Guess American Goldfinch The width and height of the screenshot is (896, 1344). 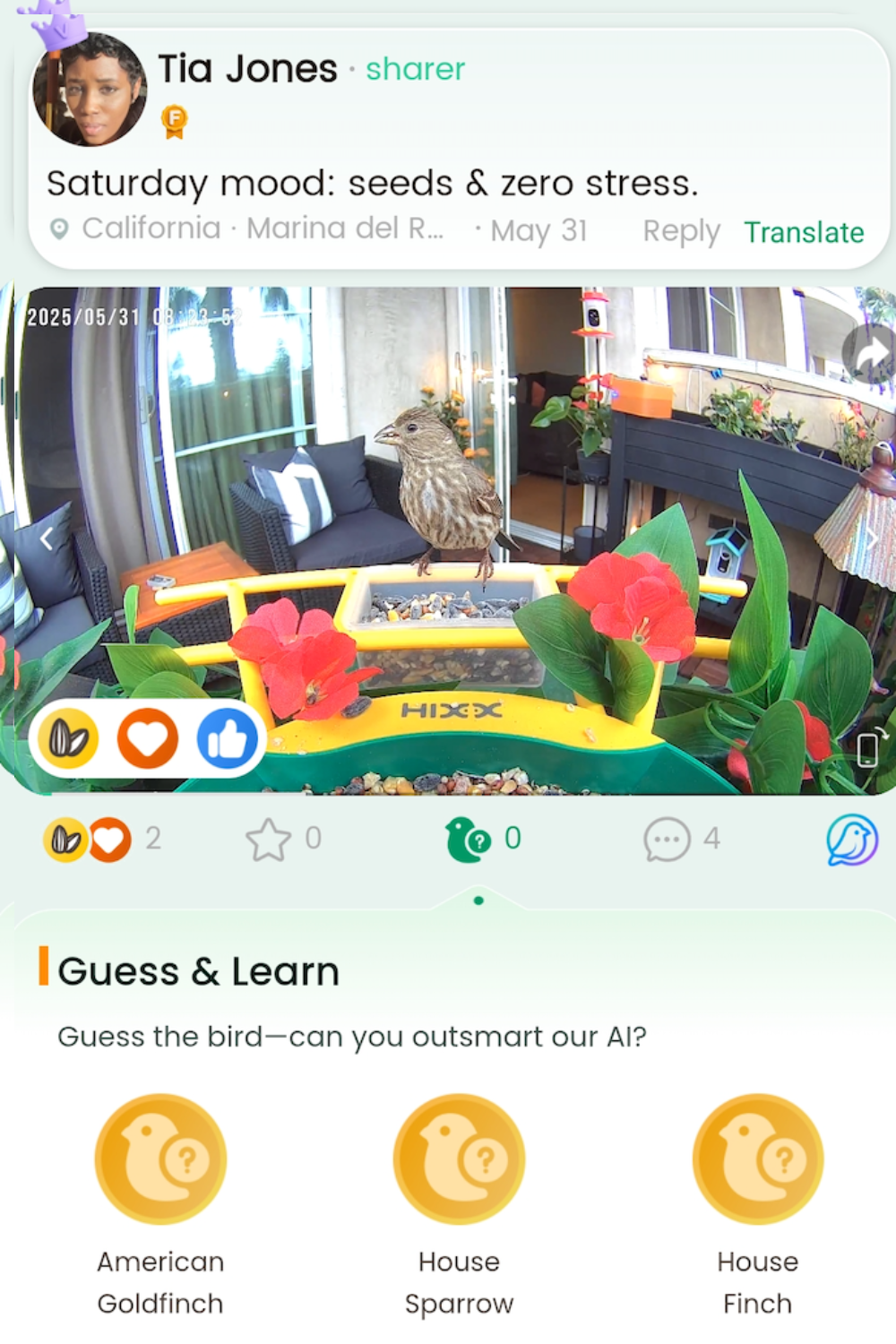pyautogui.click(x=160, y=1159)
